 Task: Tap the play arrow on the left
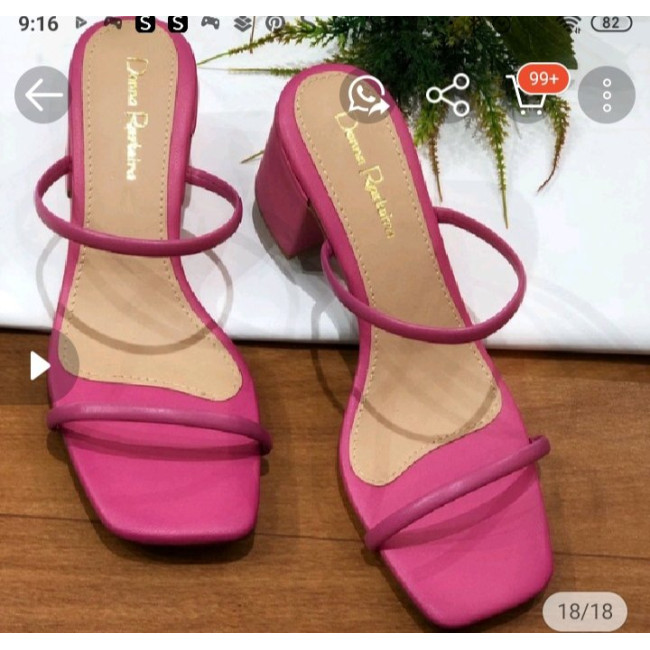40,366
